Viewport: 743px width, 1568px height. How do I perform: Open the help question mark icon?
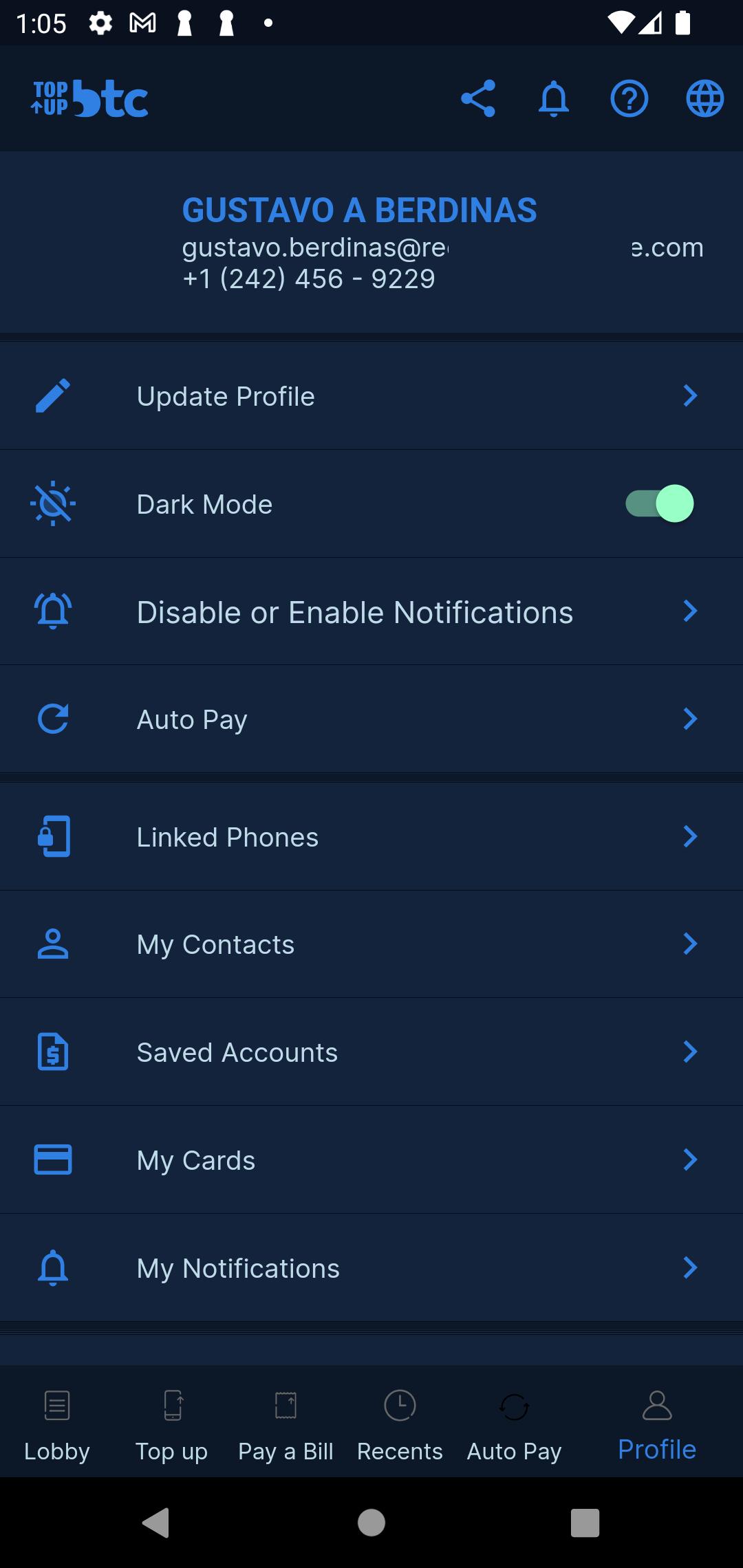coord(629,98)
